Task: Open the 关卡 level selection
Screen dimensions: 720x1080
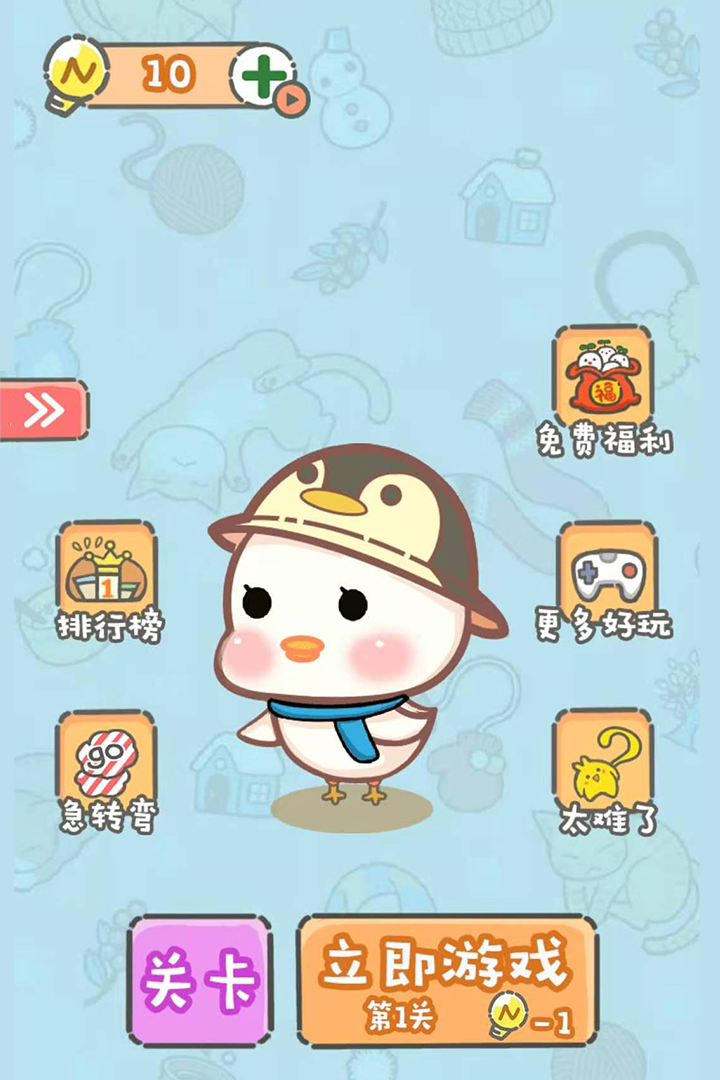Action: (x=200, y=979)
